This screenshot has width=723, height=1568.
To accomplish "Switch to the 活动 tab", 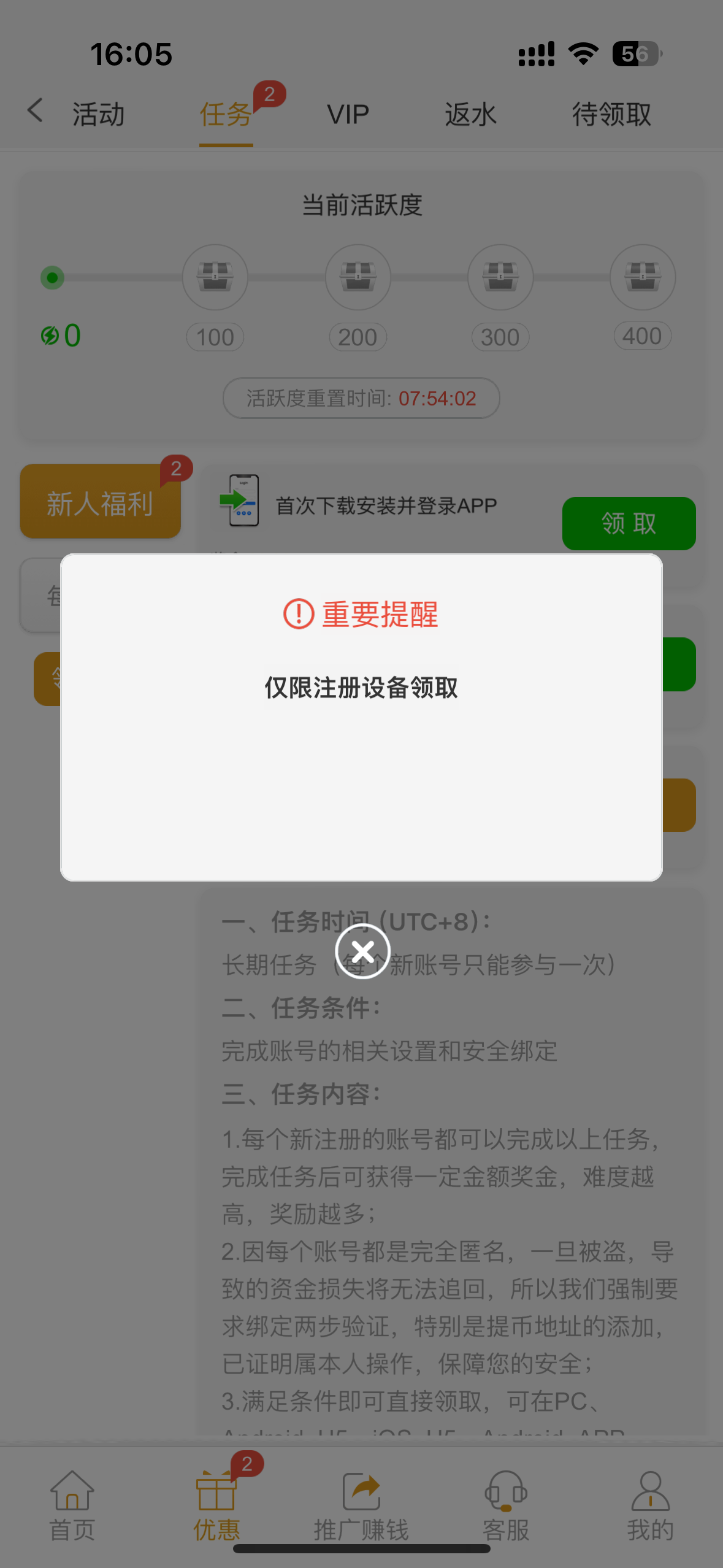I will point(99,115).
